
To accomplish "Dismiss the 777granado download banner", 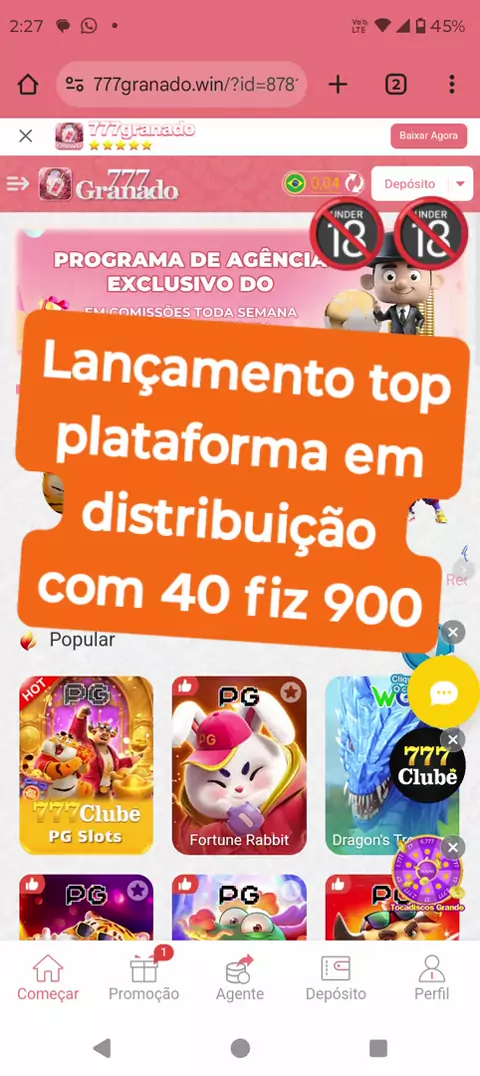I will coord(25,136).
